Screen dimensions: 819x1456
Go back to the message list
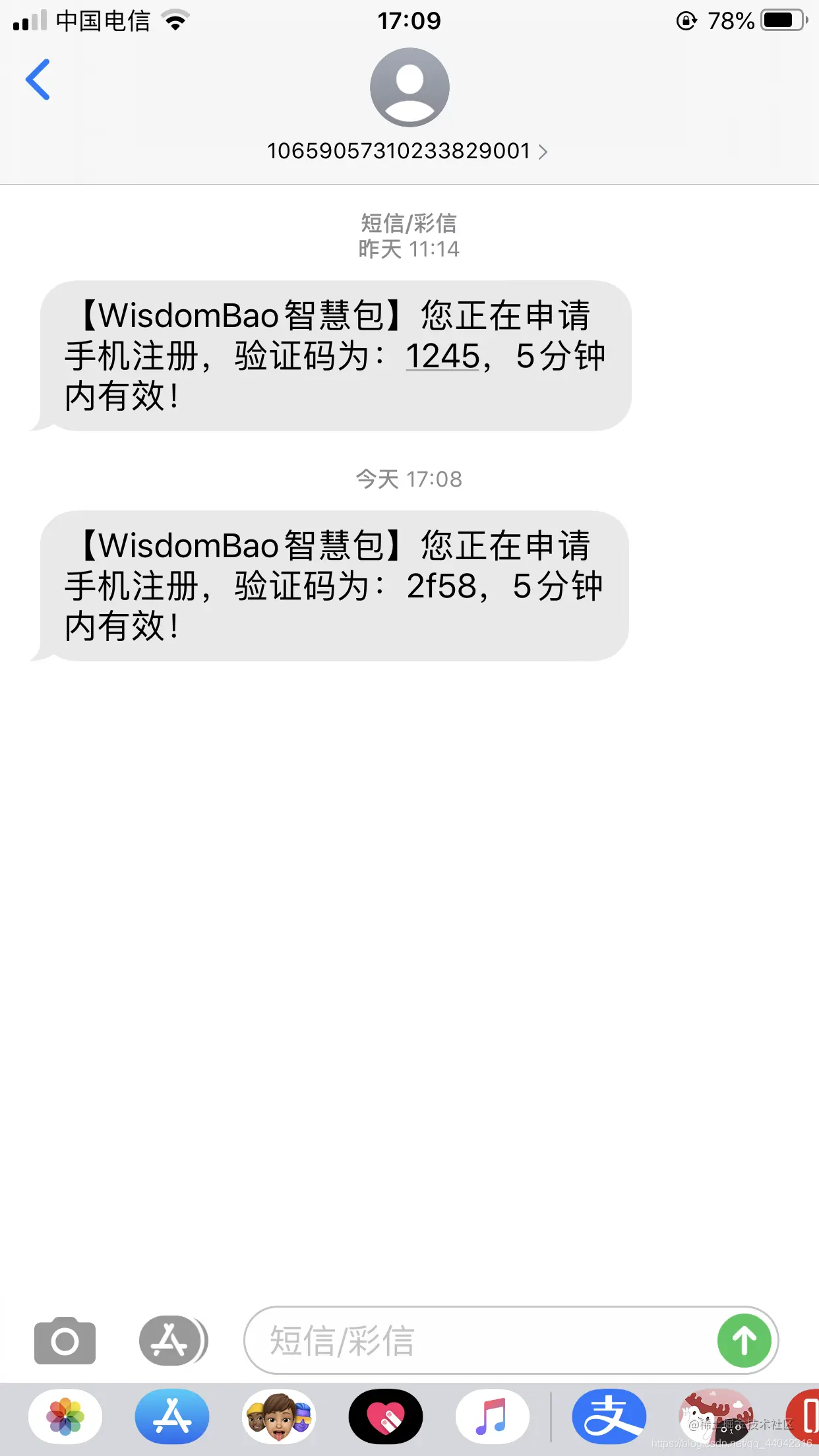click(38, 80)
